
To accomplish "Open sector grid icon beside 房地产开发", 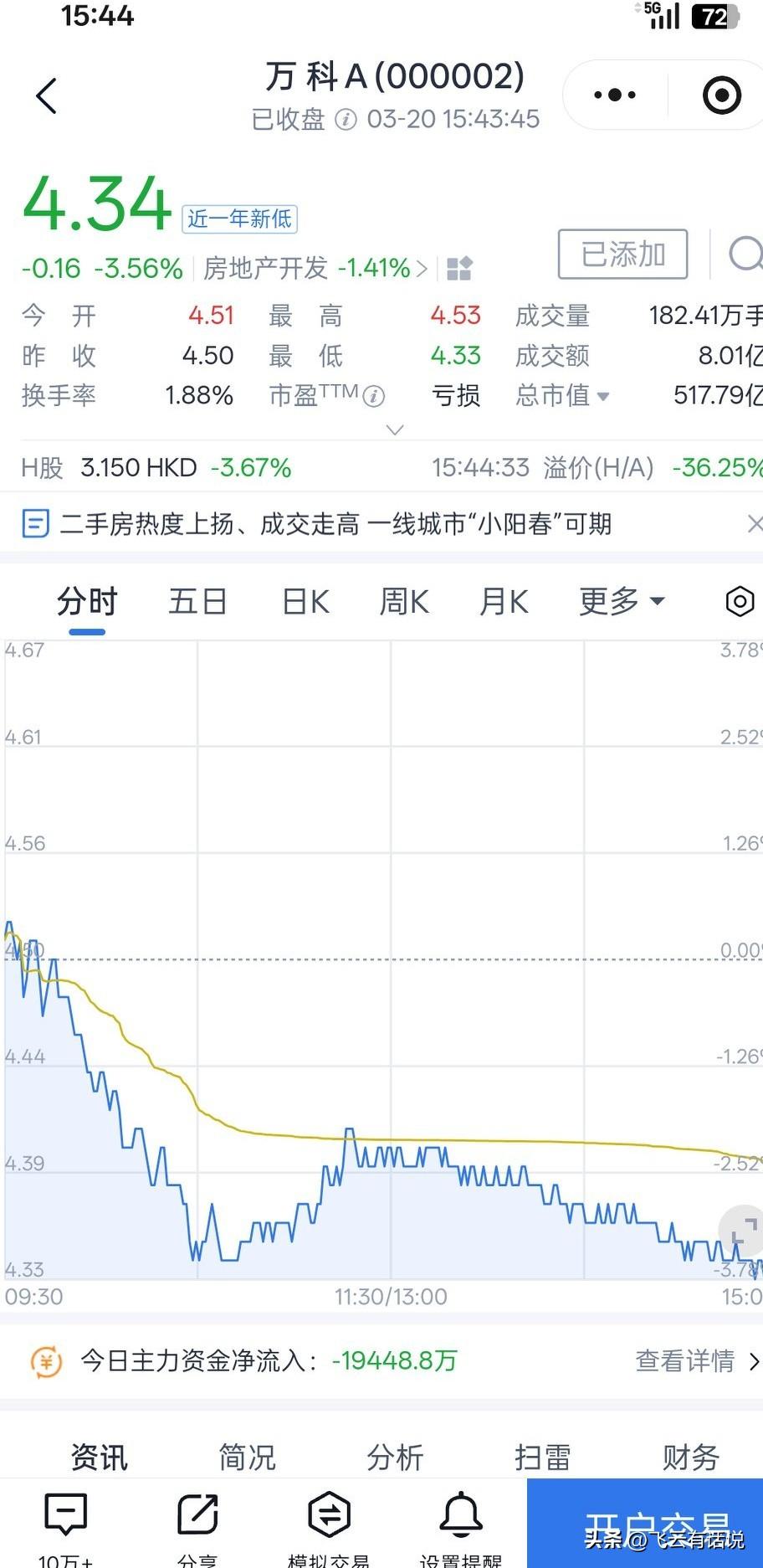I will point(458,268).
